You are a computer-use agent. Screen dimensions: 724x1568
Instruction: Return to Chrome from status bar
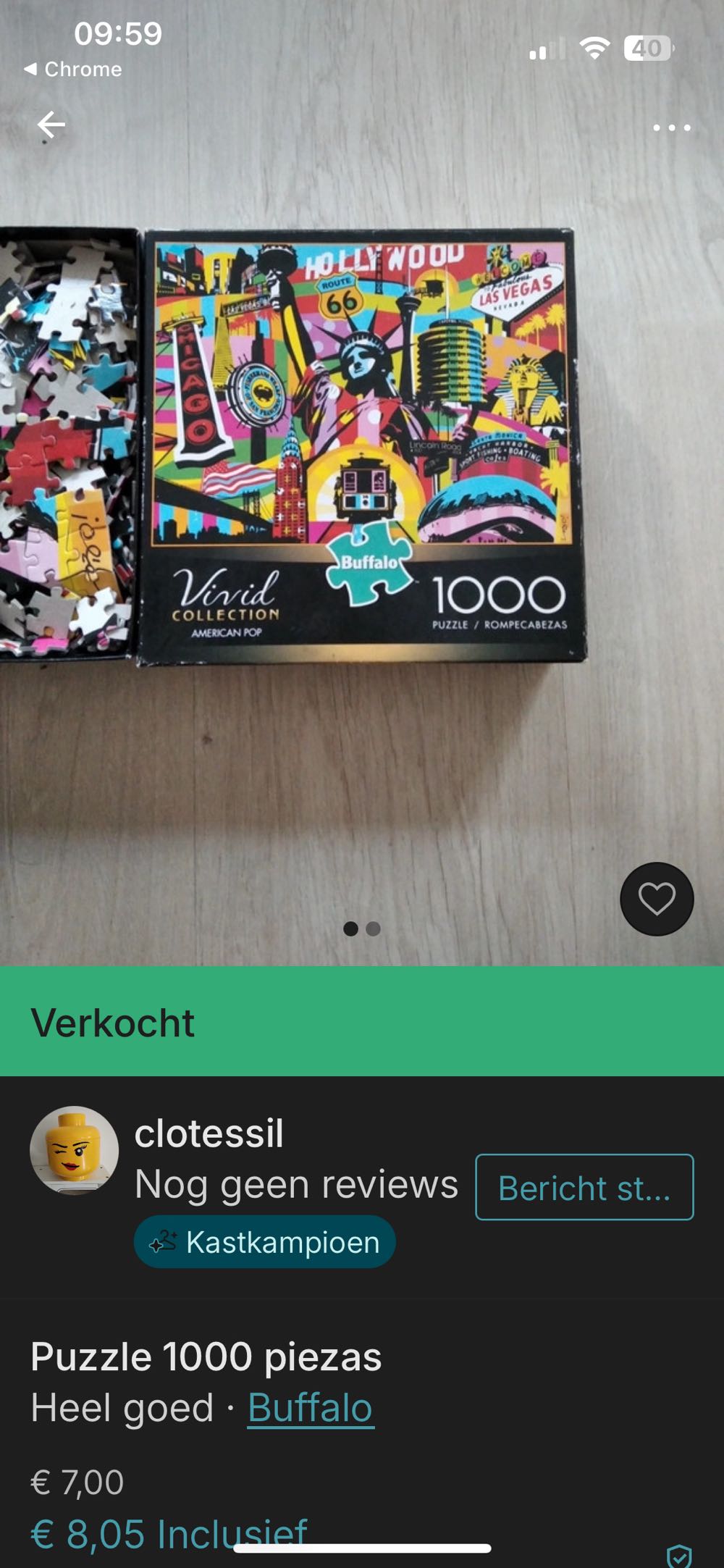(x=73, y=70)
